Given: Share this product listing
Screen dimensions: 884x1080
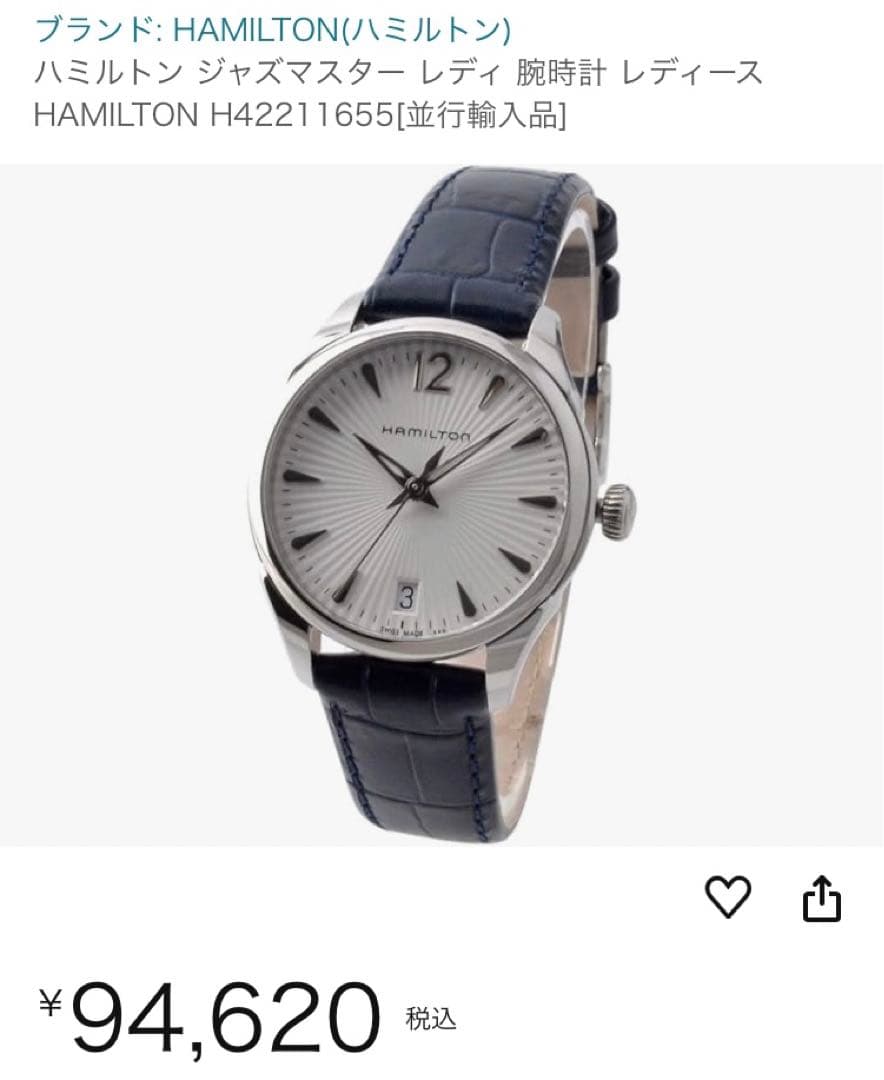Looking at the screenshot, I should pyautogui.click(x=822, y=898).
